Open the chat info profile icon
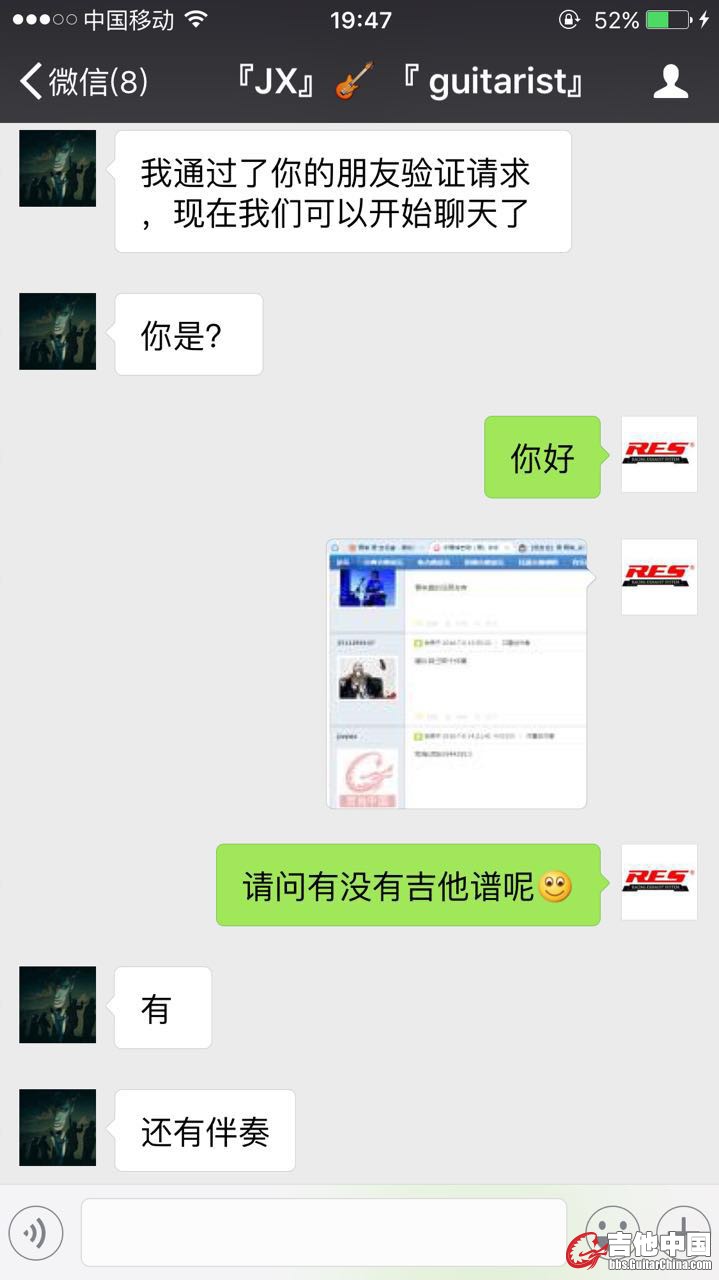 [x=671, y=81]
